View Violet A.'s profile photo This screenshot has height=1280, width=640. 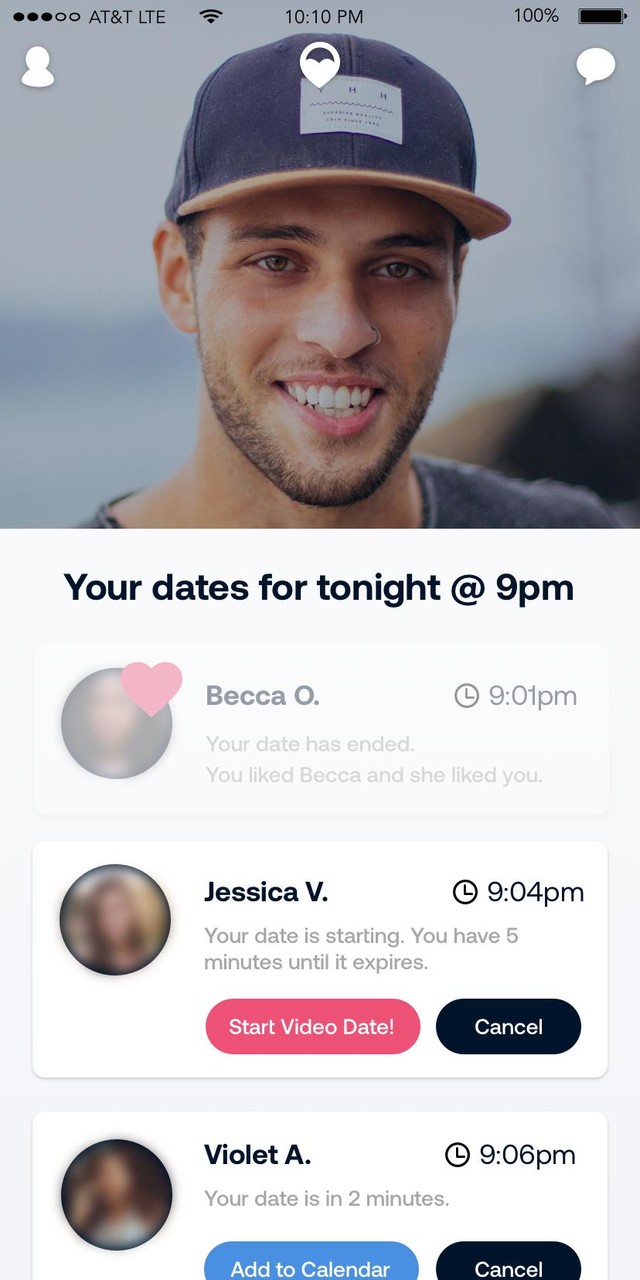115,1194
